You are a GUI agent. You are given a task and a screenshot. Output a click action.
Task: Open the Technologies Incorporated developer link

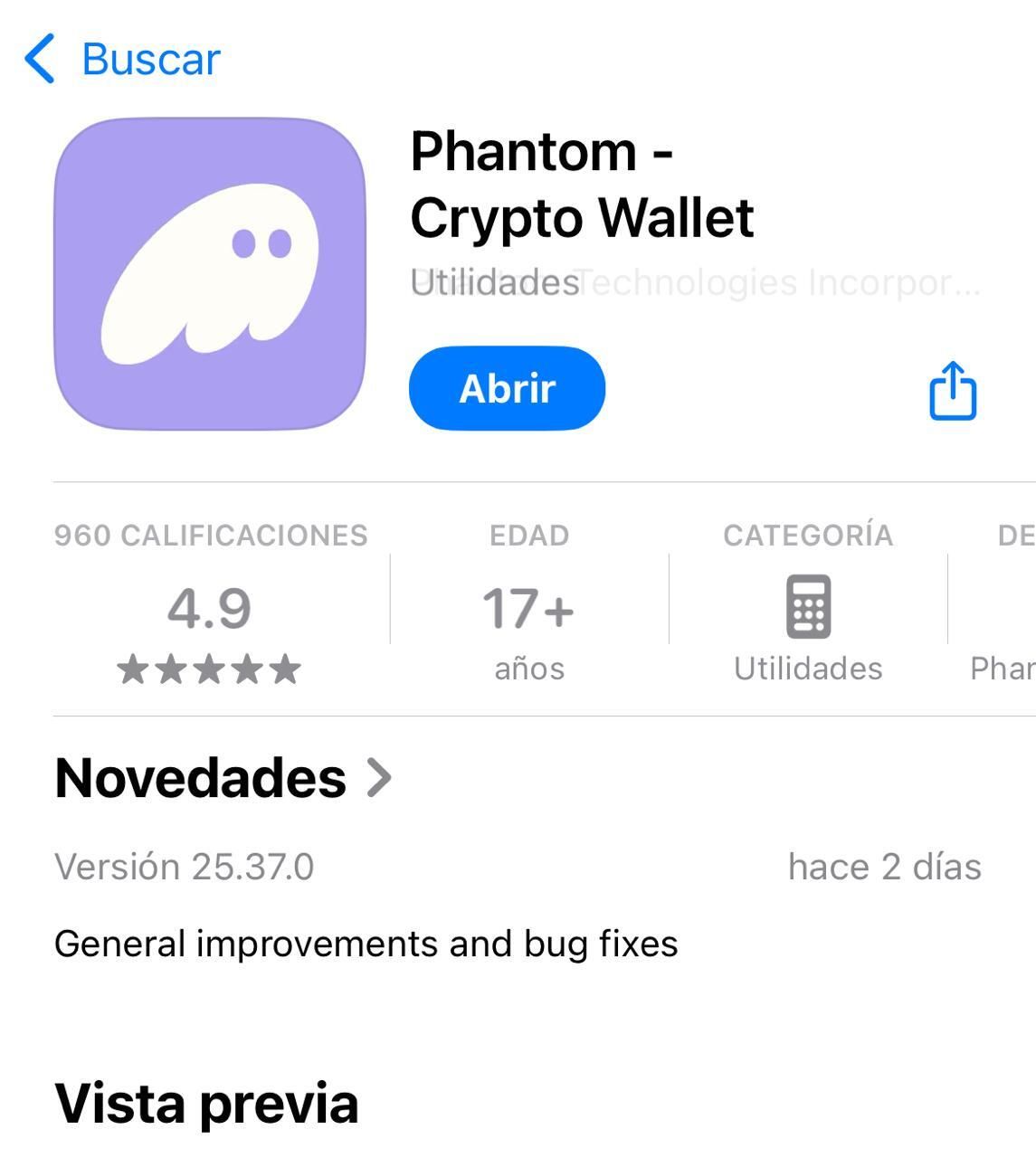(778, 283)
